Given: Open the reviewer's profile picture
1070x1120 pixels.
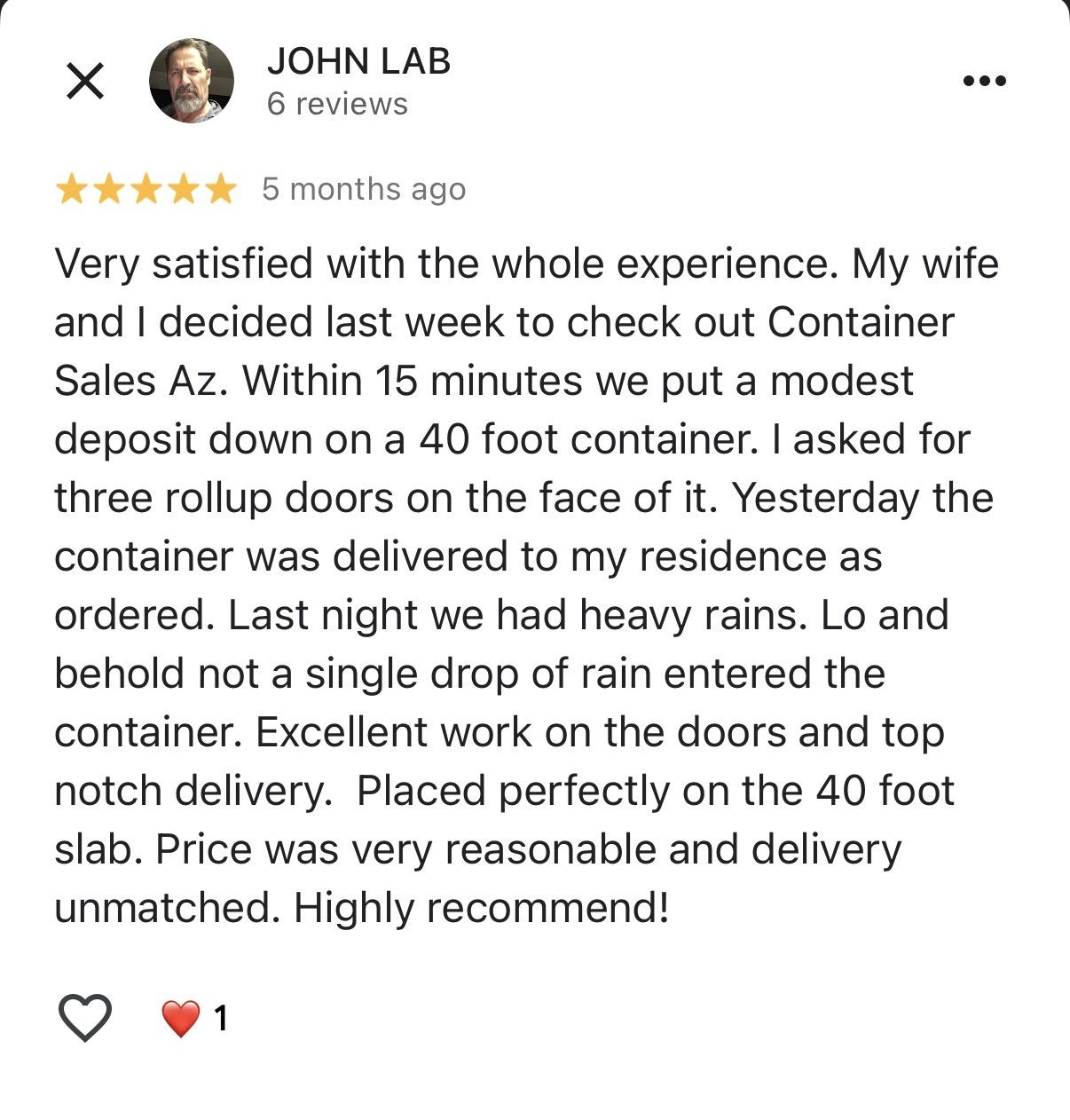Looking at the screenshot, I should (192, 81).
